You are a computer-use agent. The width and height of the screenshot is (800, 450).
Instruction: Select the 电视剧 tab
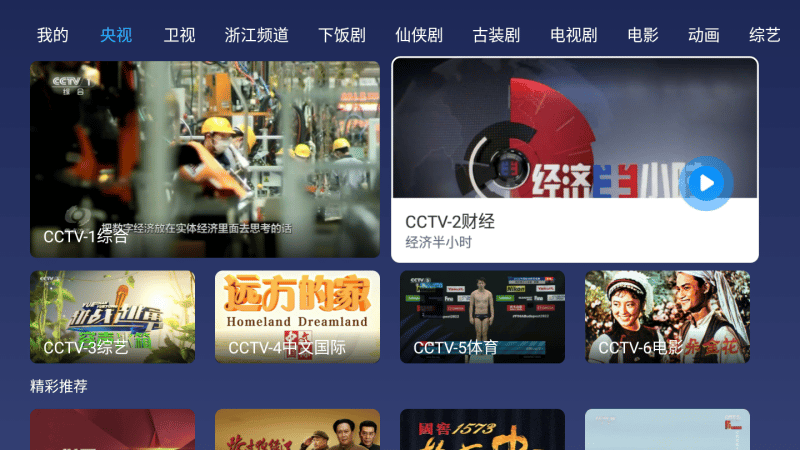click(x=573, y=35)
